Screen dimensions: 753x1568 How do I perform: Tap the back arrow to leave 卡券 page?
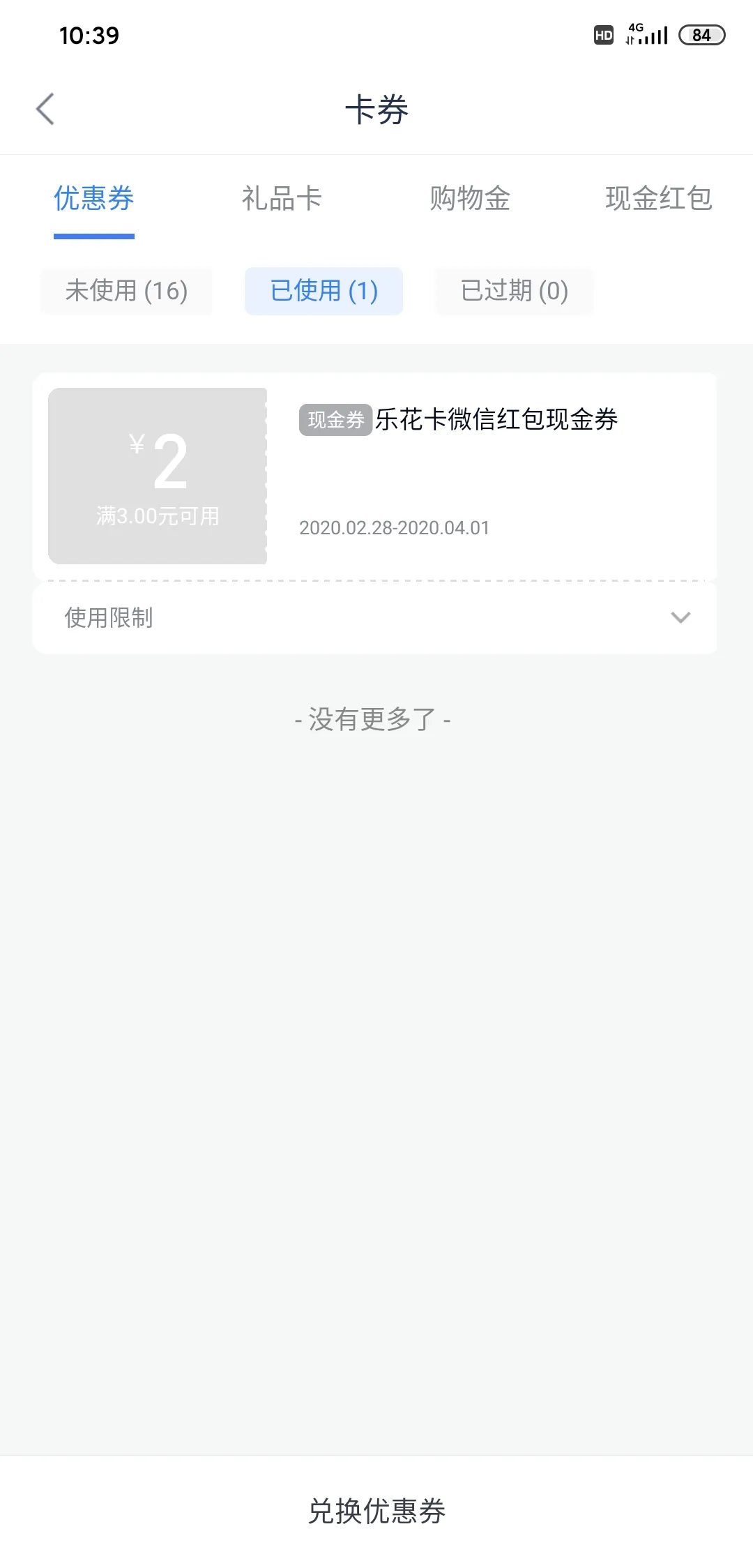pyautogui.click(x=45, y=109)
